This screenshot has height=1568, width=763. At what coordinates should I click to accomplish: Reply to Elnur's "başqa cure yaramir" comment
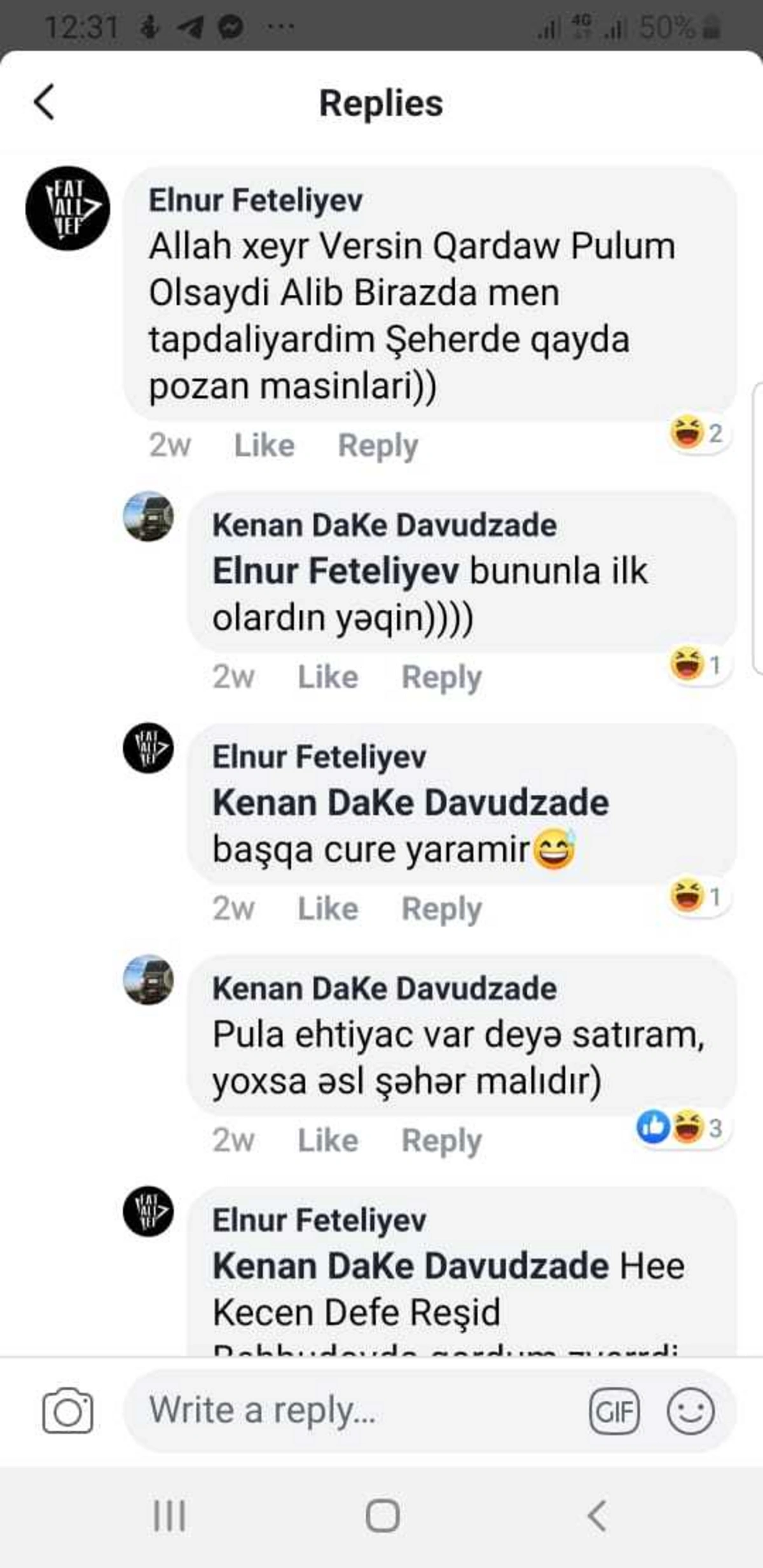tap(441, 909)
